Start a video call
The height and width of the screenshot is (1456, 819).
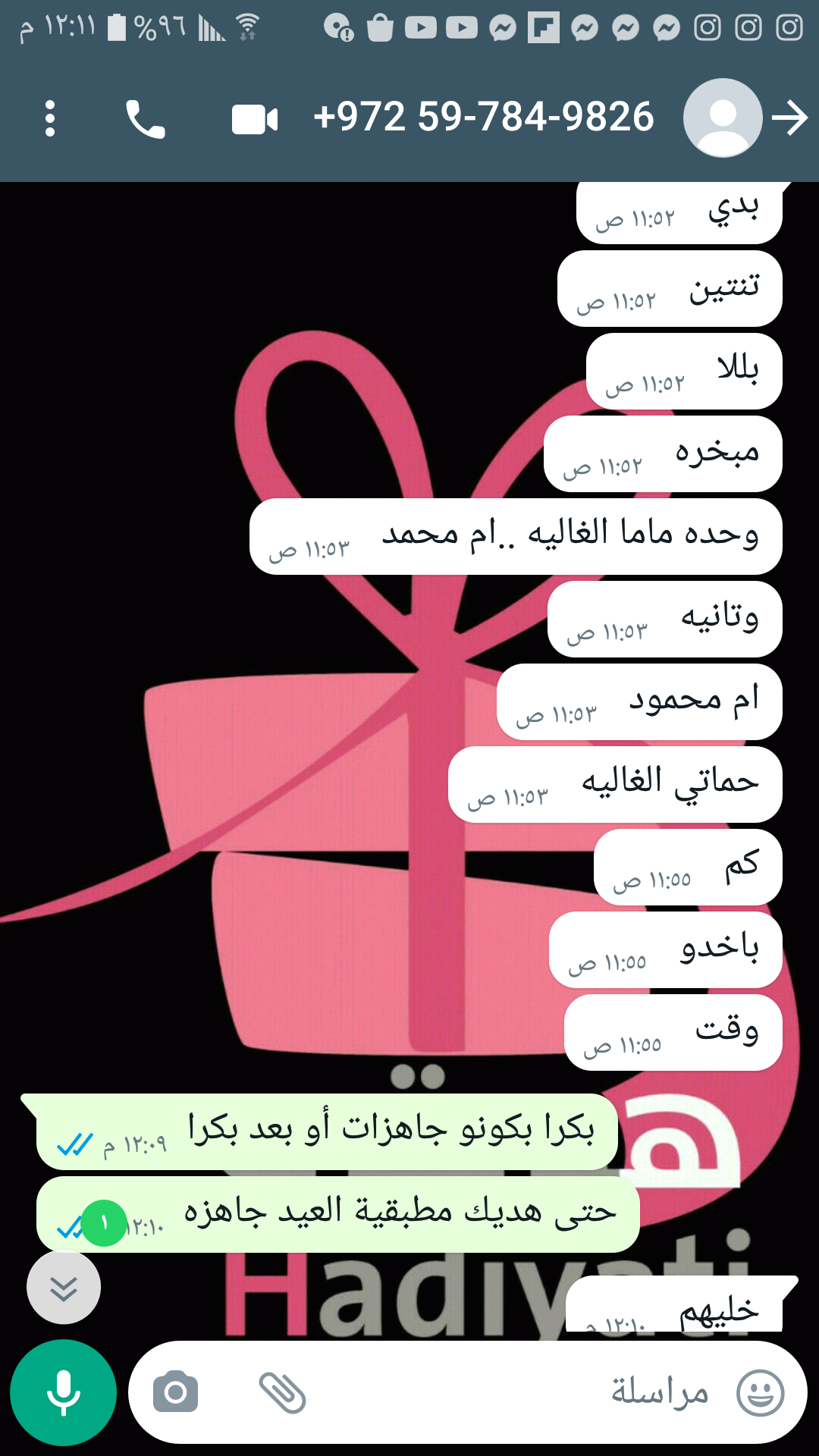(x=255, y=120)
